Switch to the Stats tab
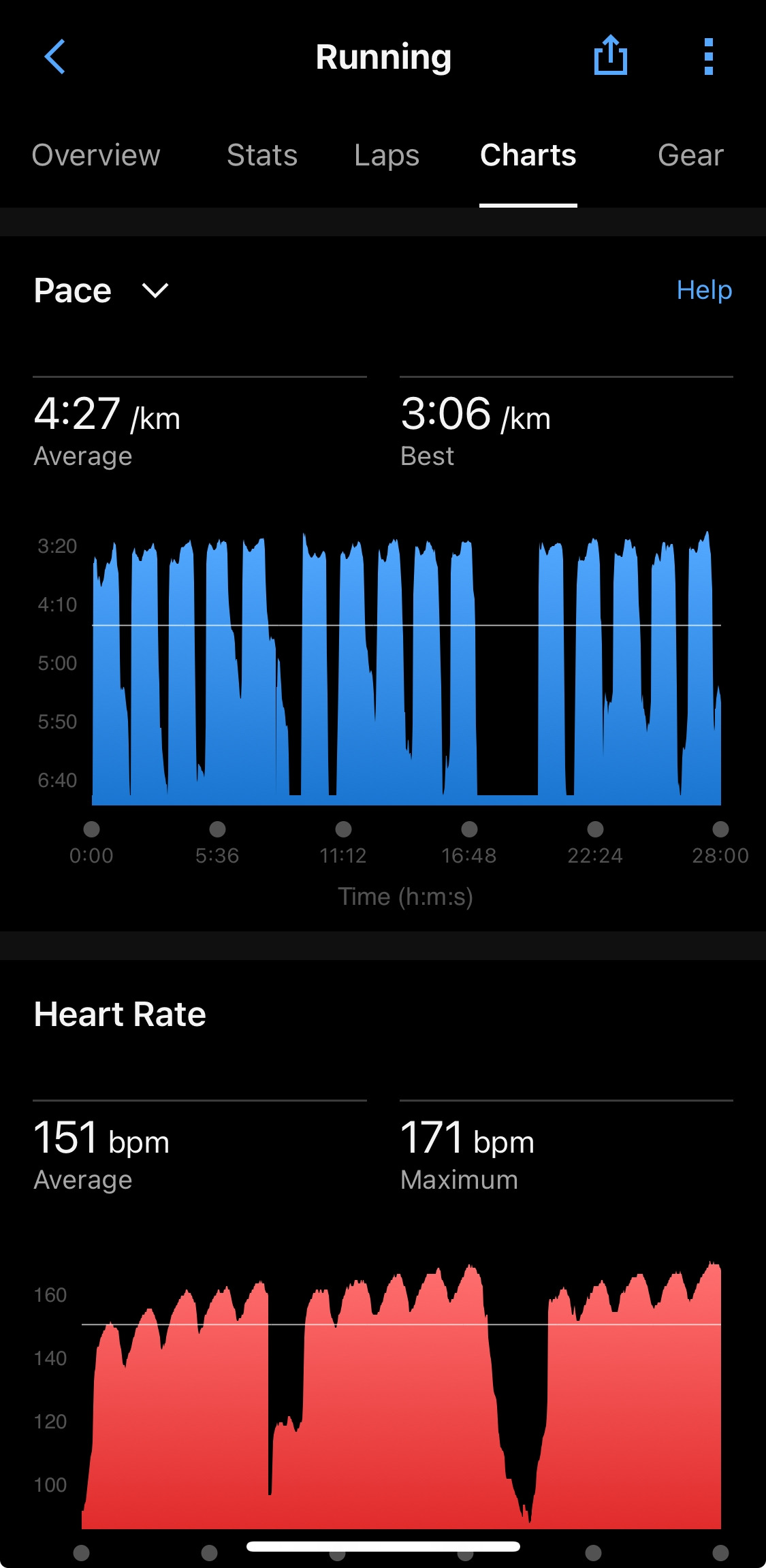766x1568 pixels. [262, 155]
